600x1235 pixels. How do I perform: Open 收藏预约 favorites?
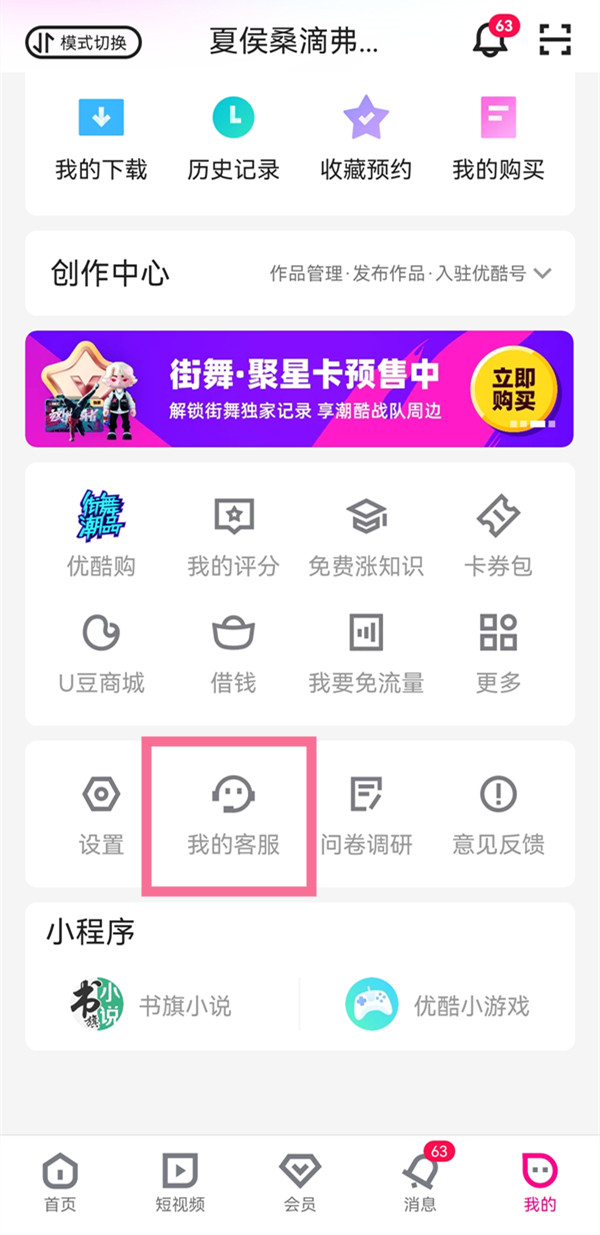pos(365,139)
